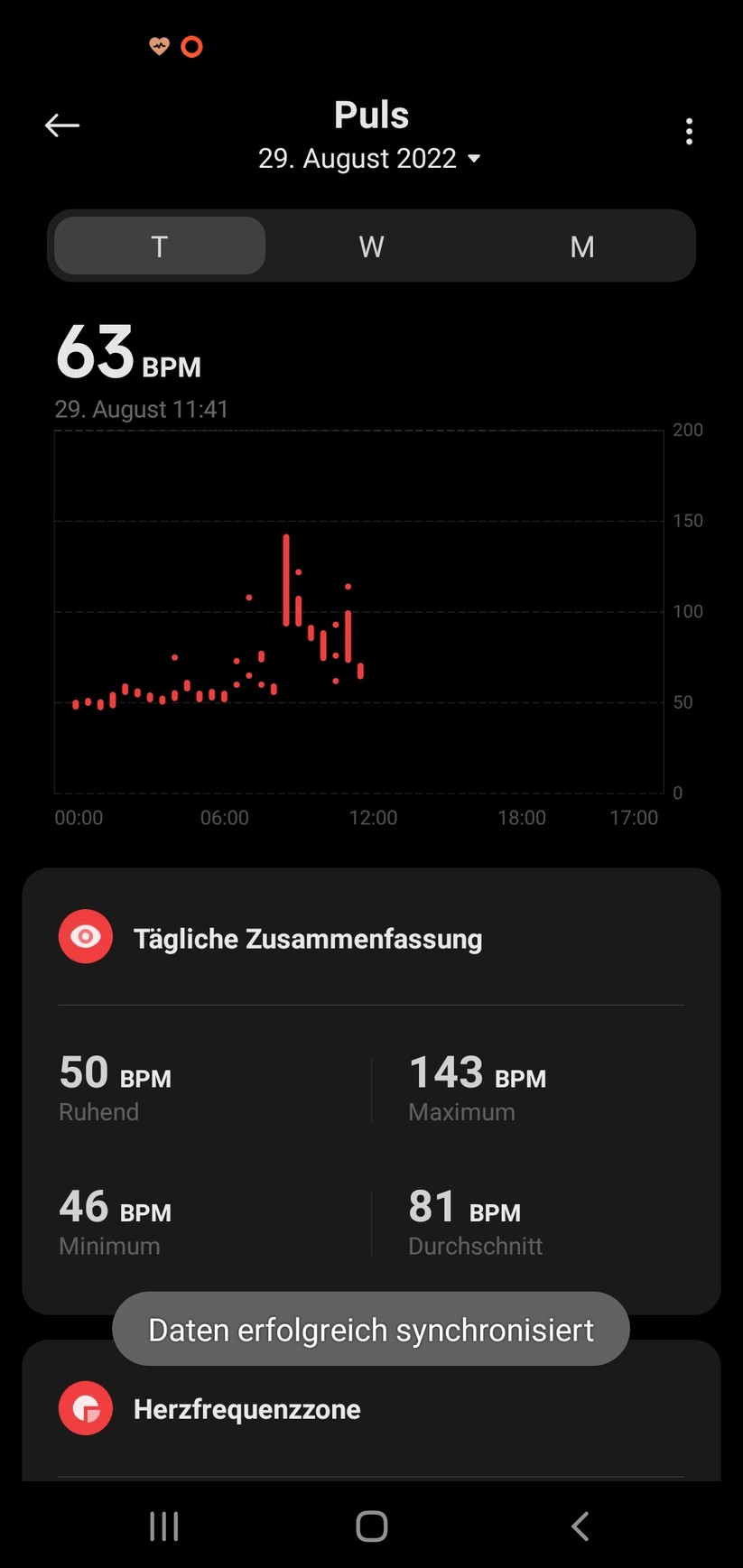Screen dimensions: 743x1568
Task: Open the three-dot overflow menu
Action: pyautogui.click(x=689, y=132)
